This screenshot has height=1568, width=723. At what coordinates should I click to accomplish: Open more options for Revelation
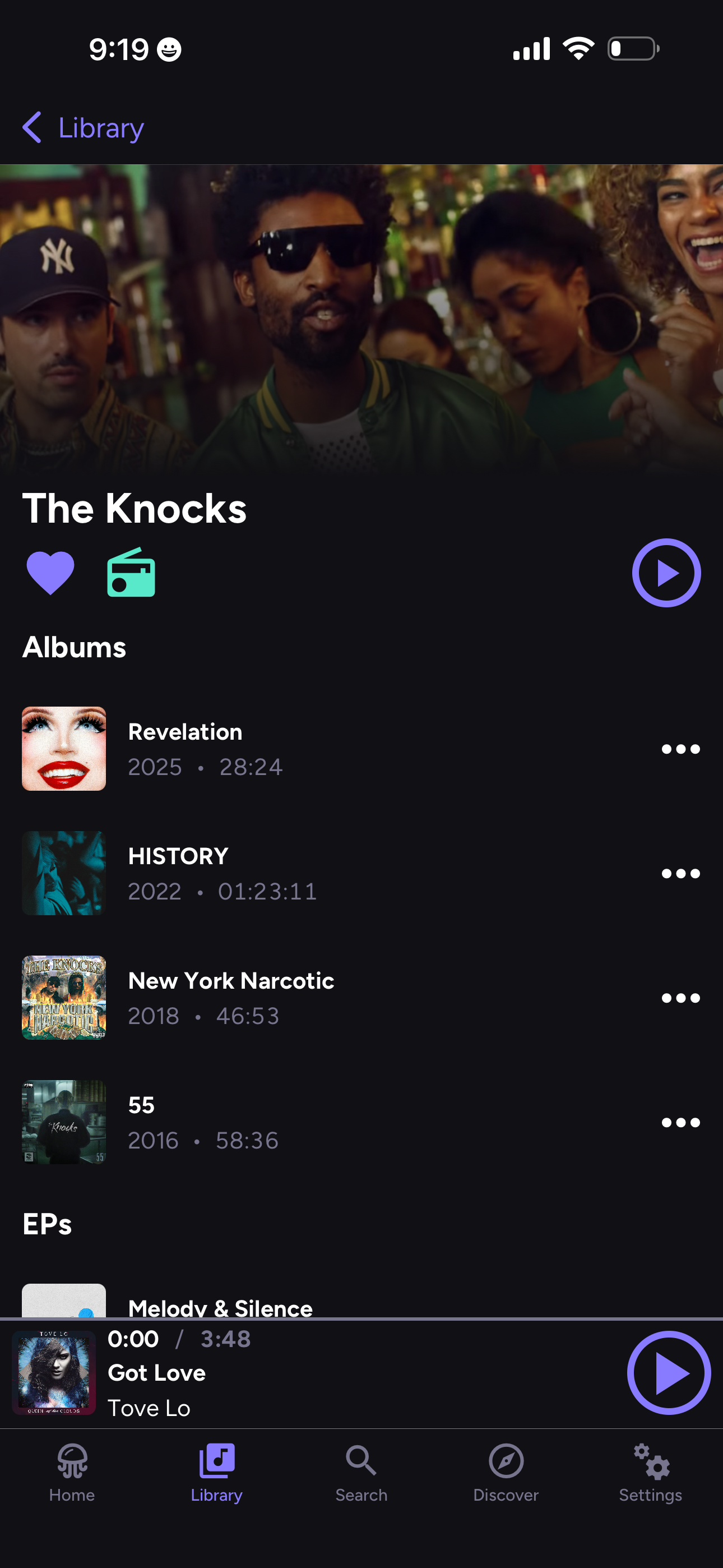[680, 749]
